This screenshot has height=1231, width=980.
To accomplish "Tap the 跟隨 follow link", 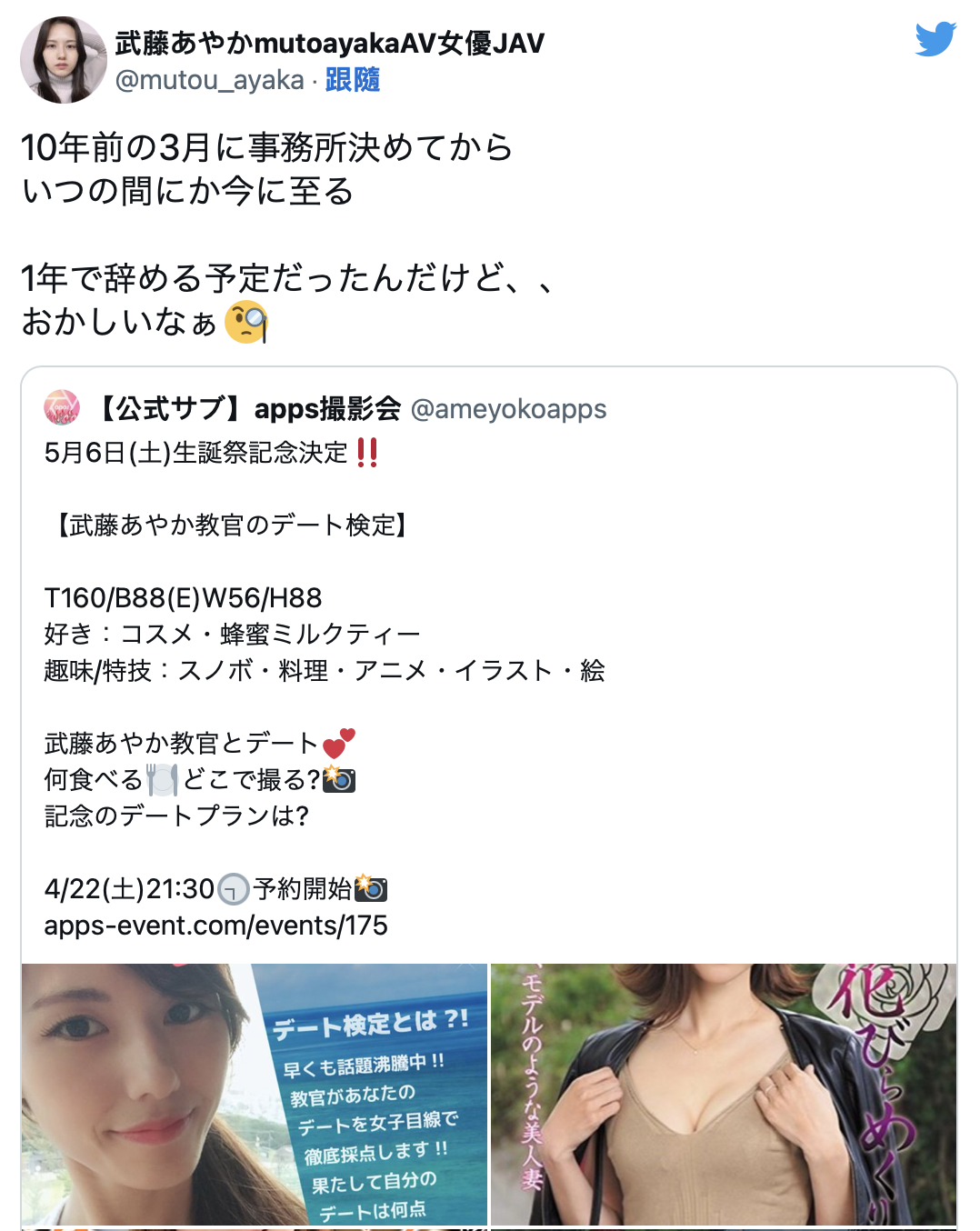I will point(353,80).
